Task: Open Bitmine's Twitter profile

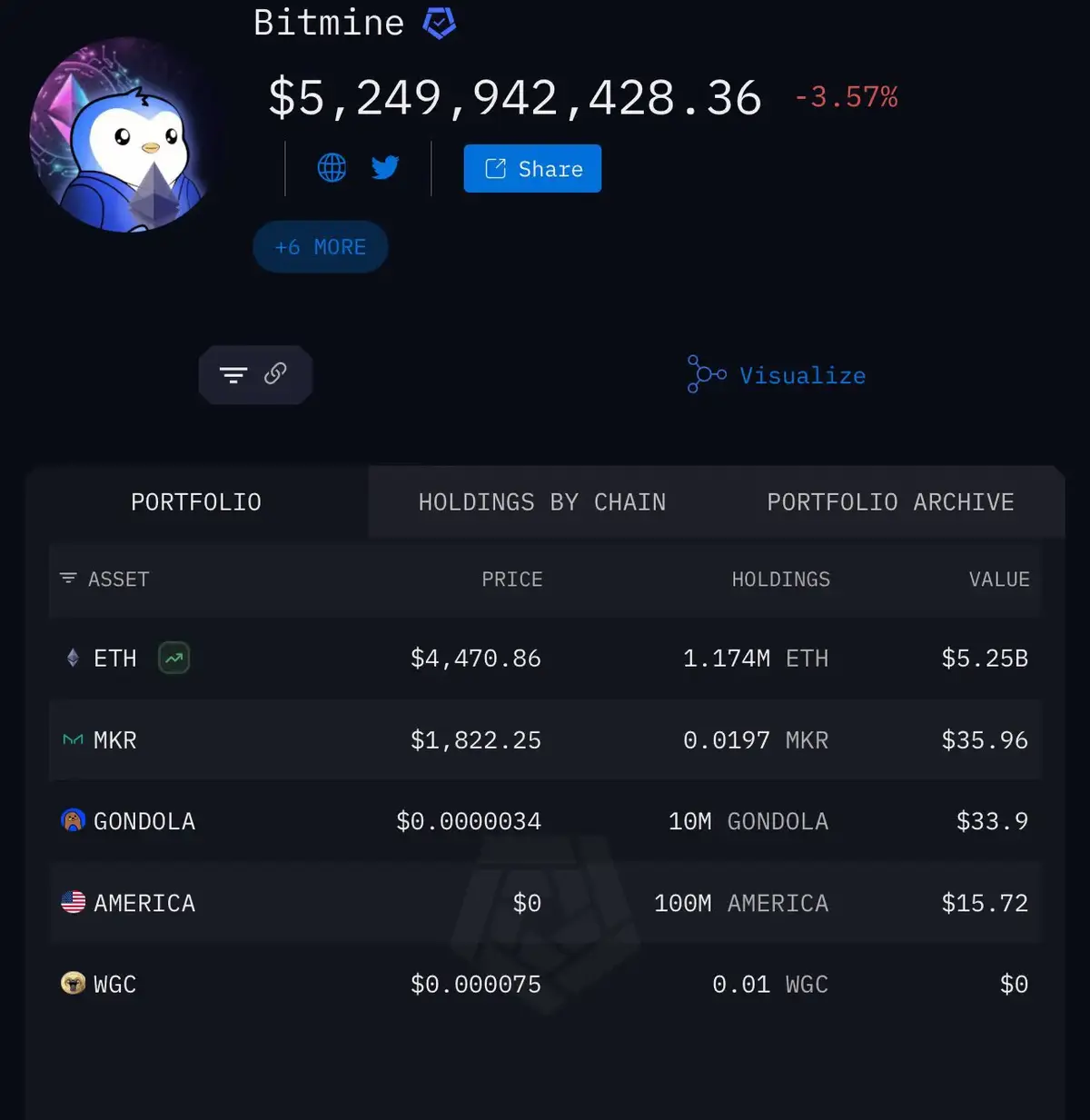Action: tap(385, 168)
